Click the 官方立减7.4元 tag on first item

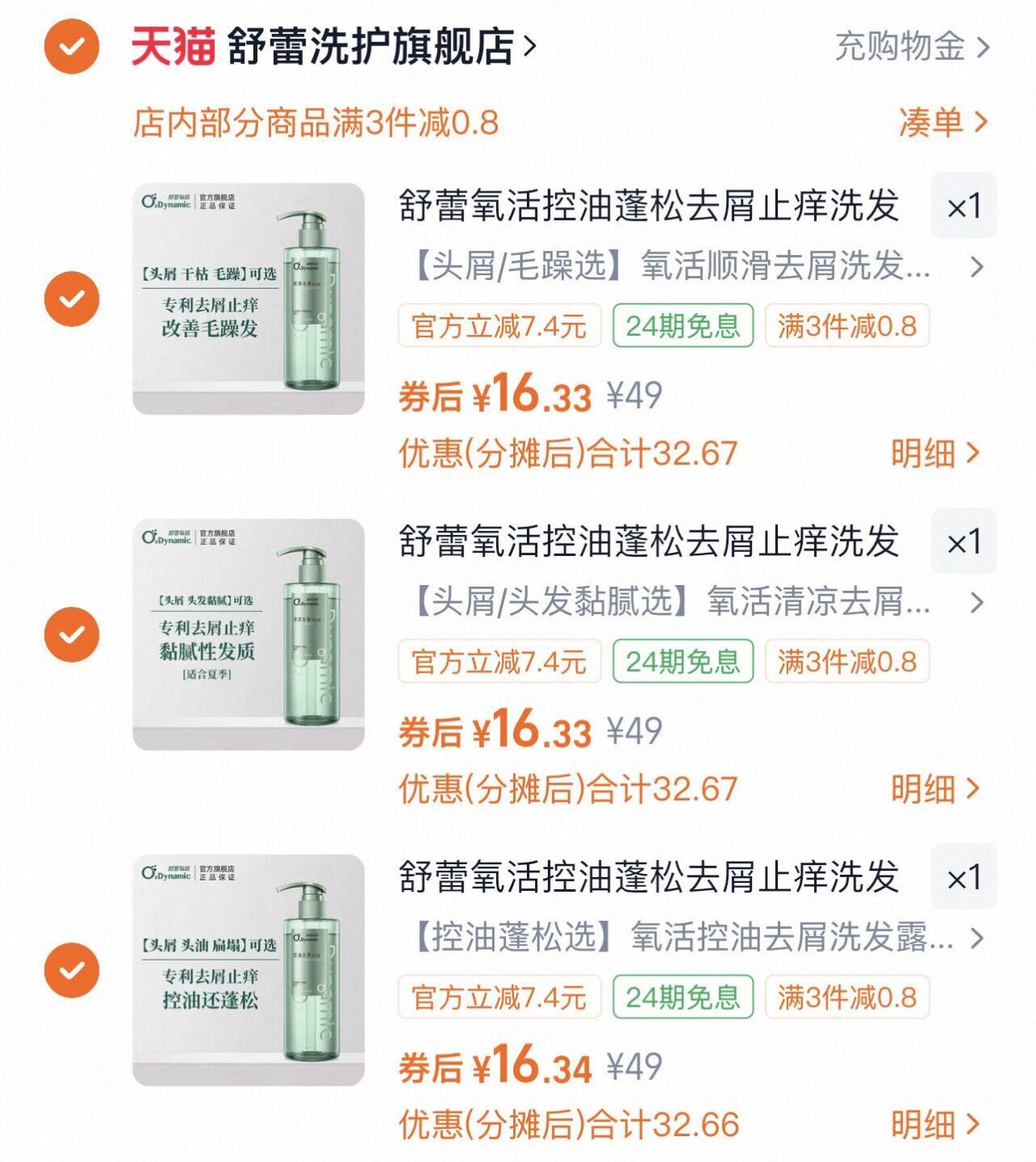[x=496, y=324]
